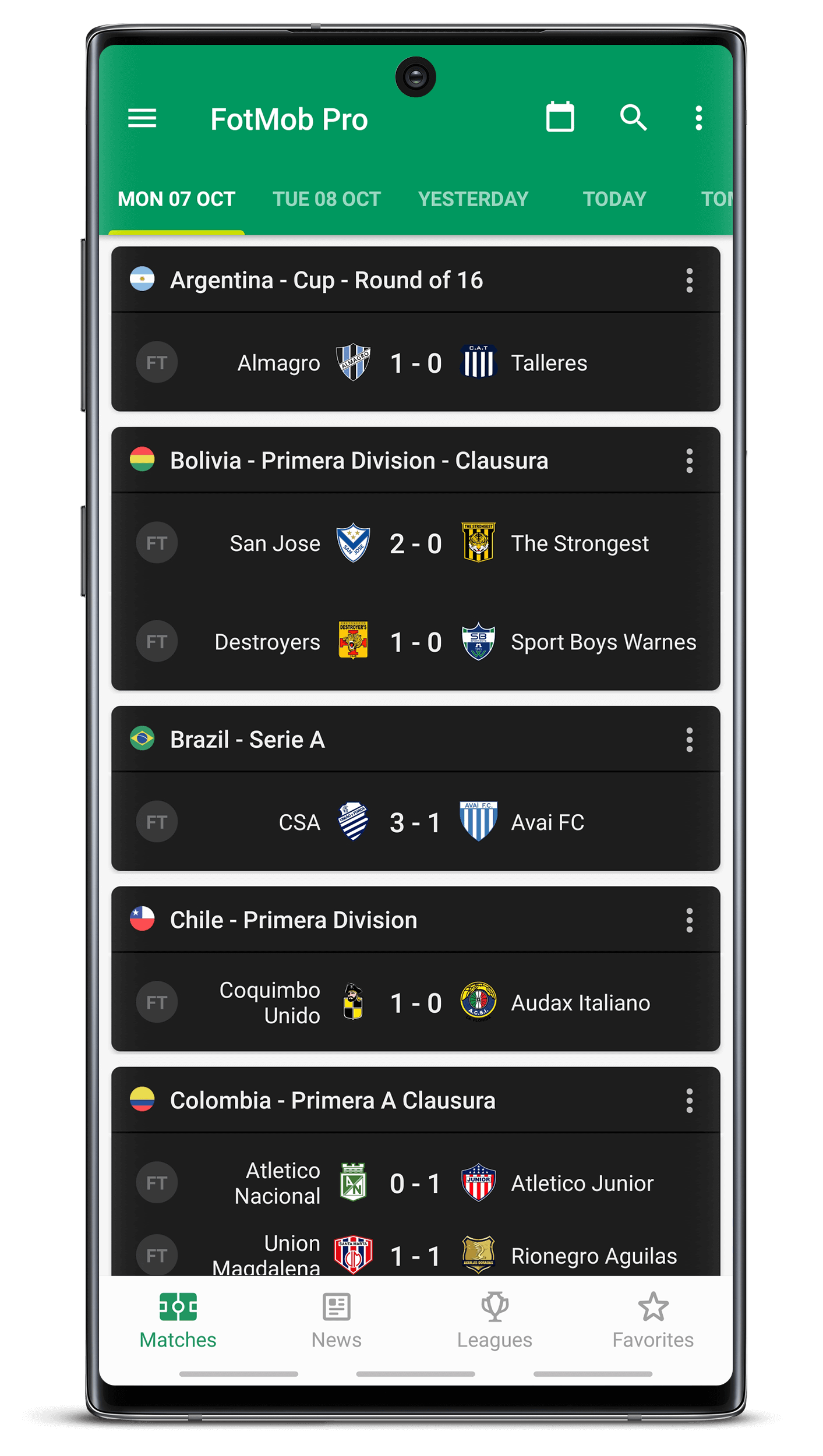Open the search function
The height and width of the screenshot is (1456, 823).
pyautogui.click(x=633, y=118)
